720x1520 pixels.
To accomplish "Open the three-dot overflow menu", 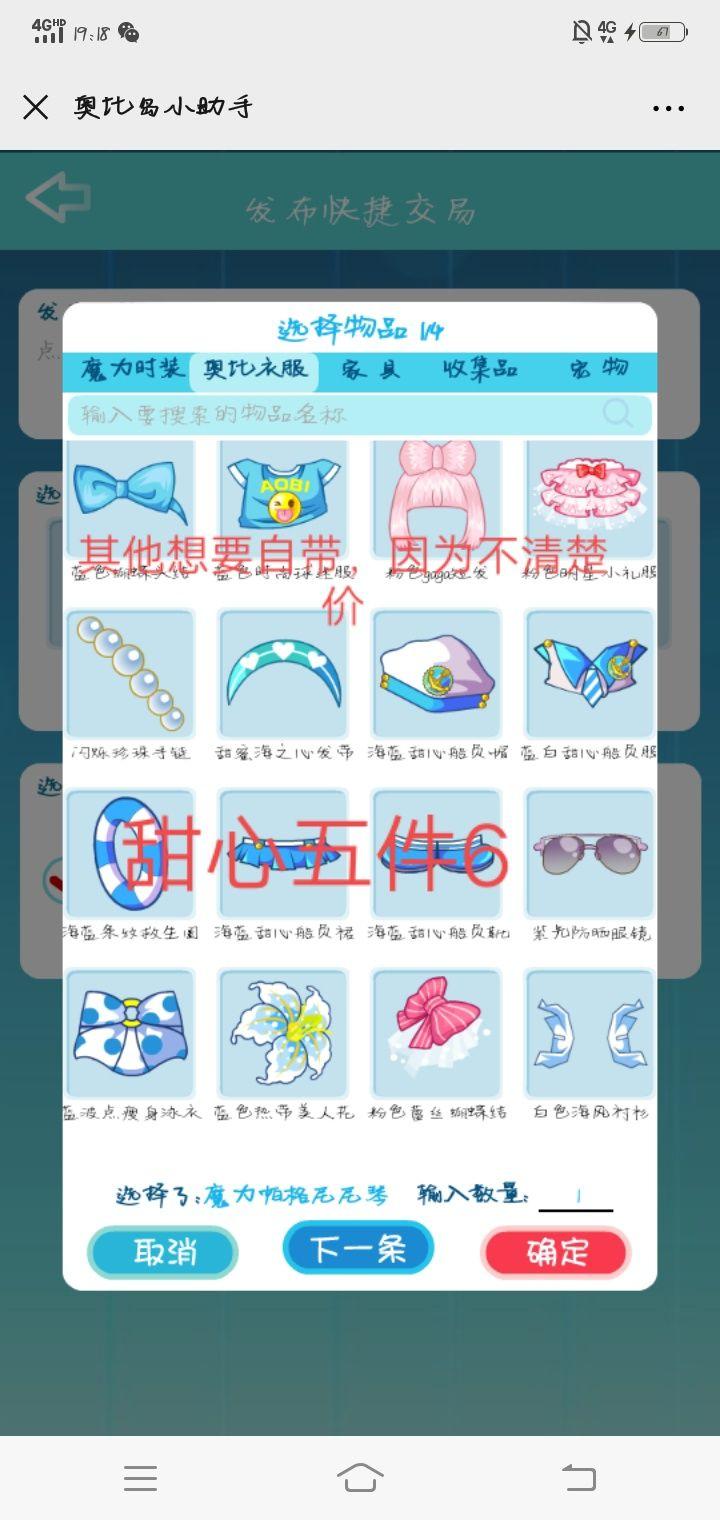I will 668,108.
